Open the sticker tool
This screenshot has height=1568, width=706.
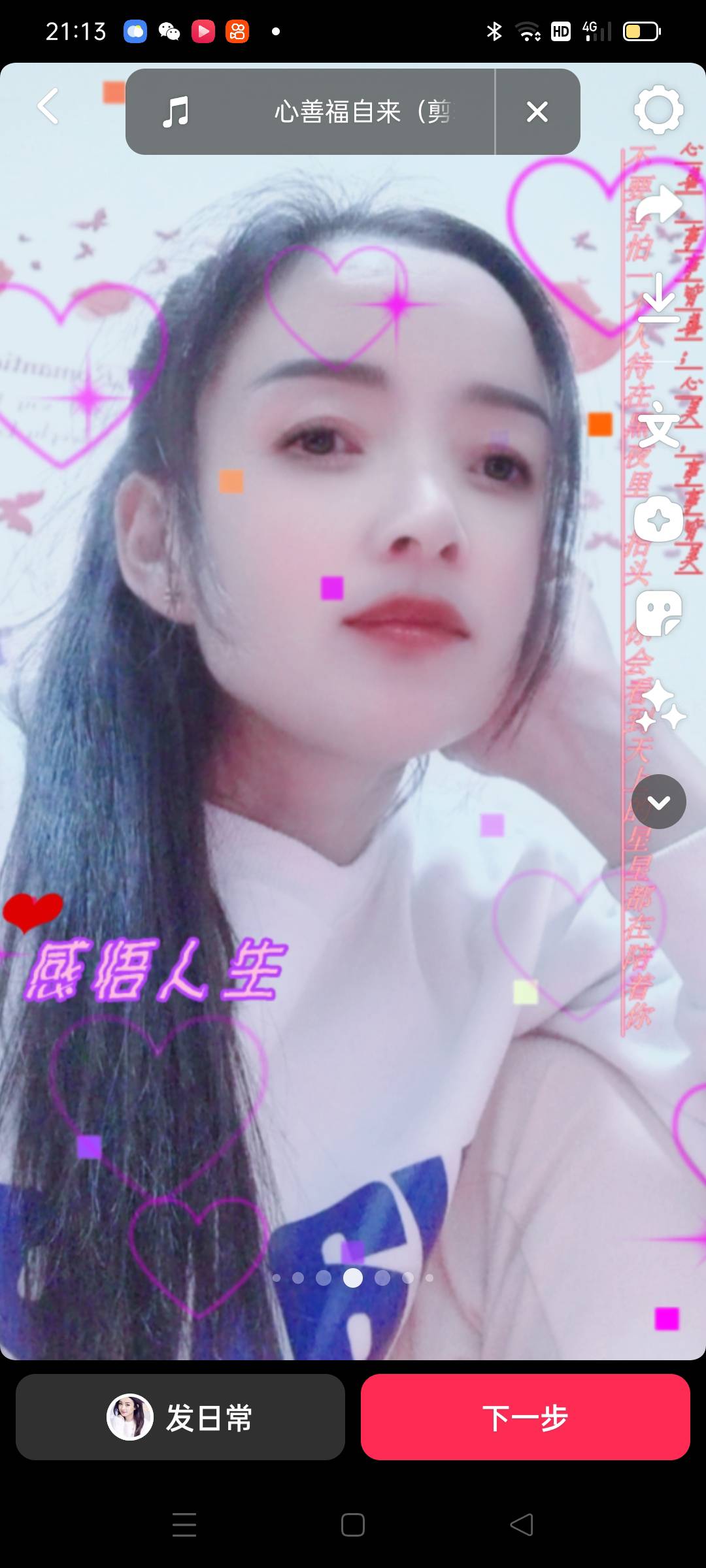(x=658, y=613)
